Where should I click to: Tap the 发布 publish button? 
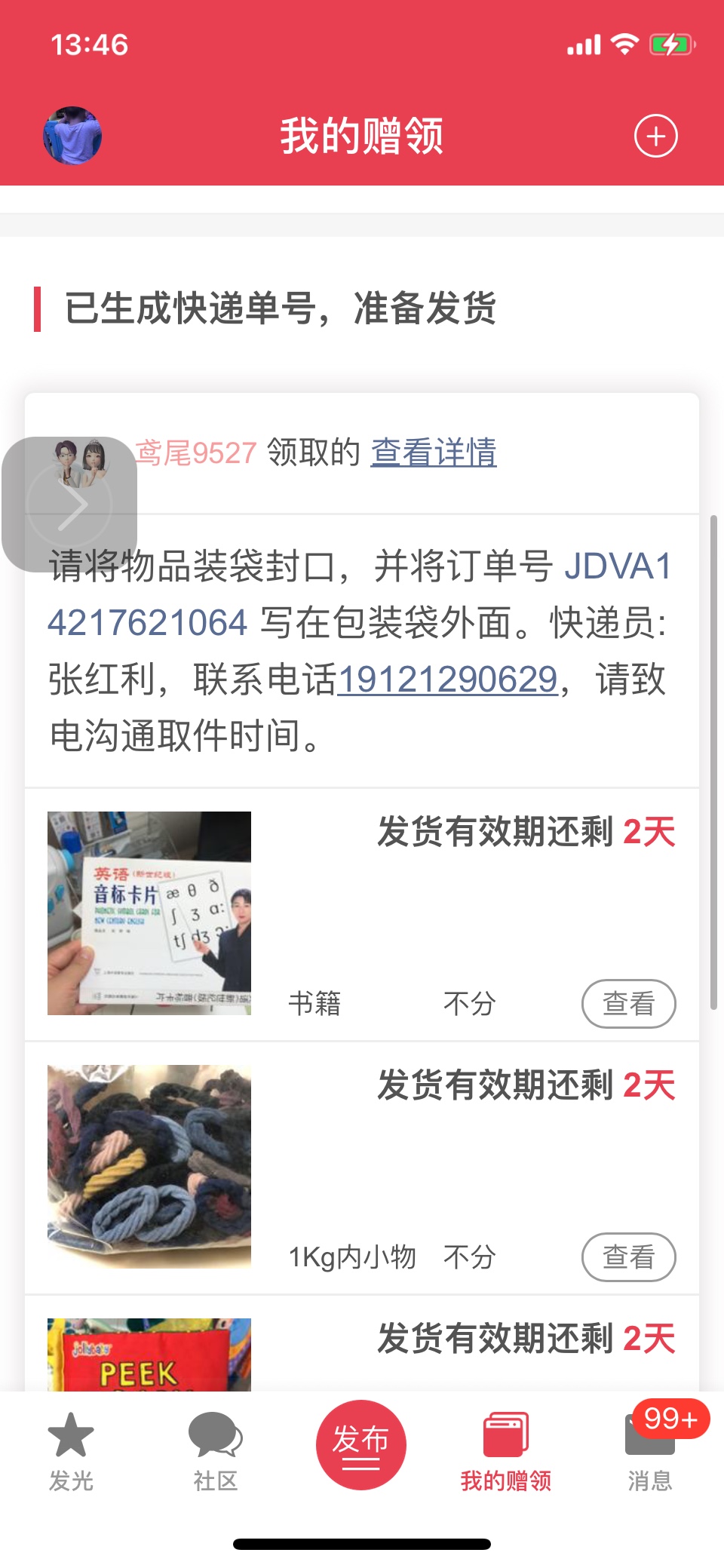tap(361, 1444)
